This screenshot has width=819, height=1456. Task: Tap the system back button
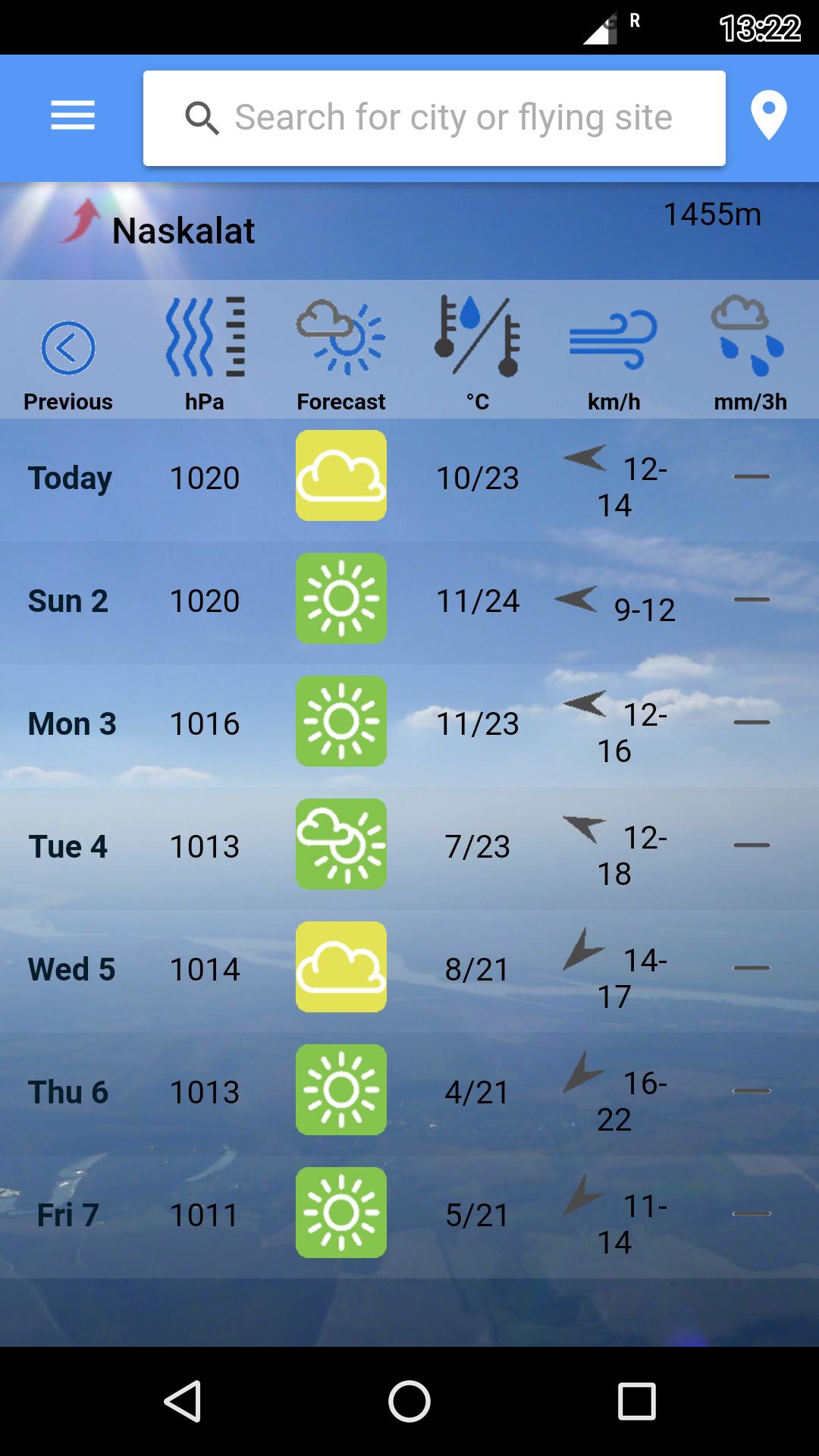point(183,1401)
